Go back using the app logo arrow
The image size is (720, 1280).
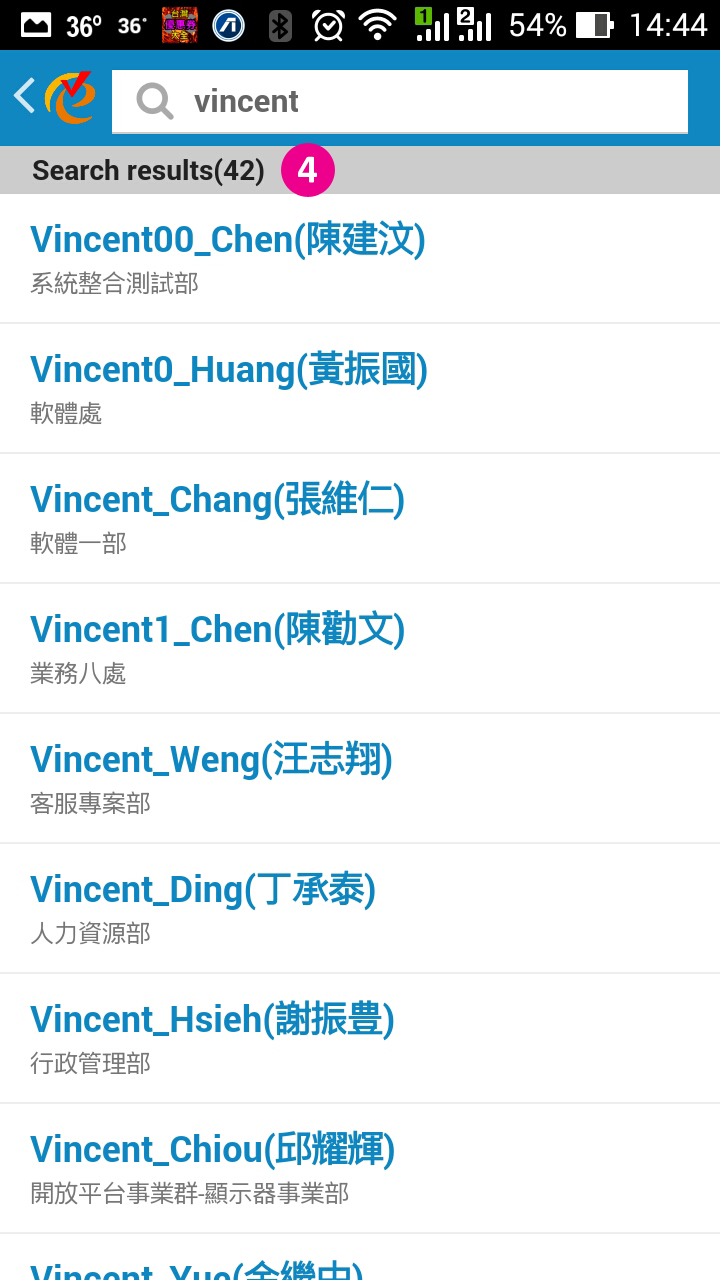pyautogui.click(x=52, y=98)
